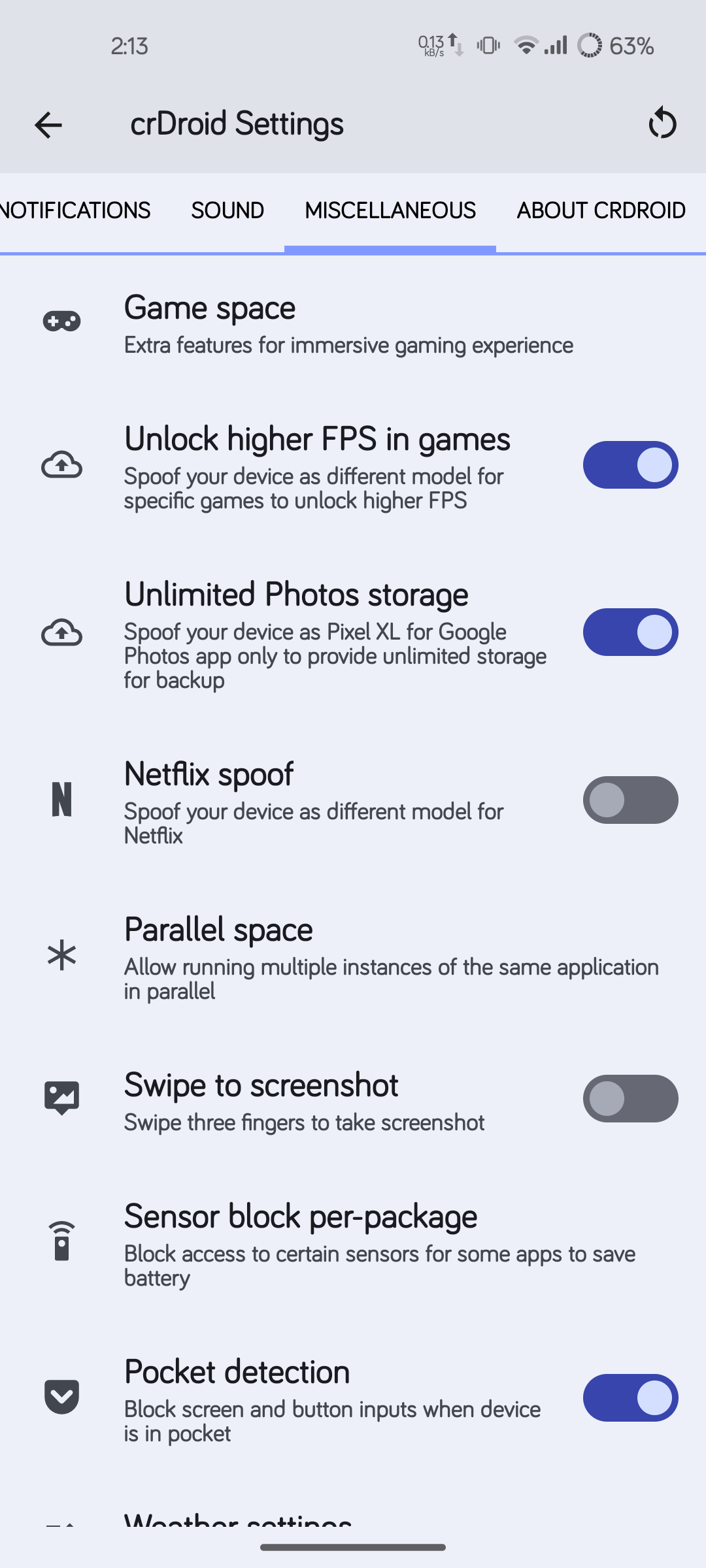Enable the Netflix spoof toggle

click(x=630, y=800)
